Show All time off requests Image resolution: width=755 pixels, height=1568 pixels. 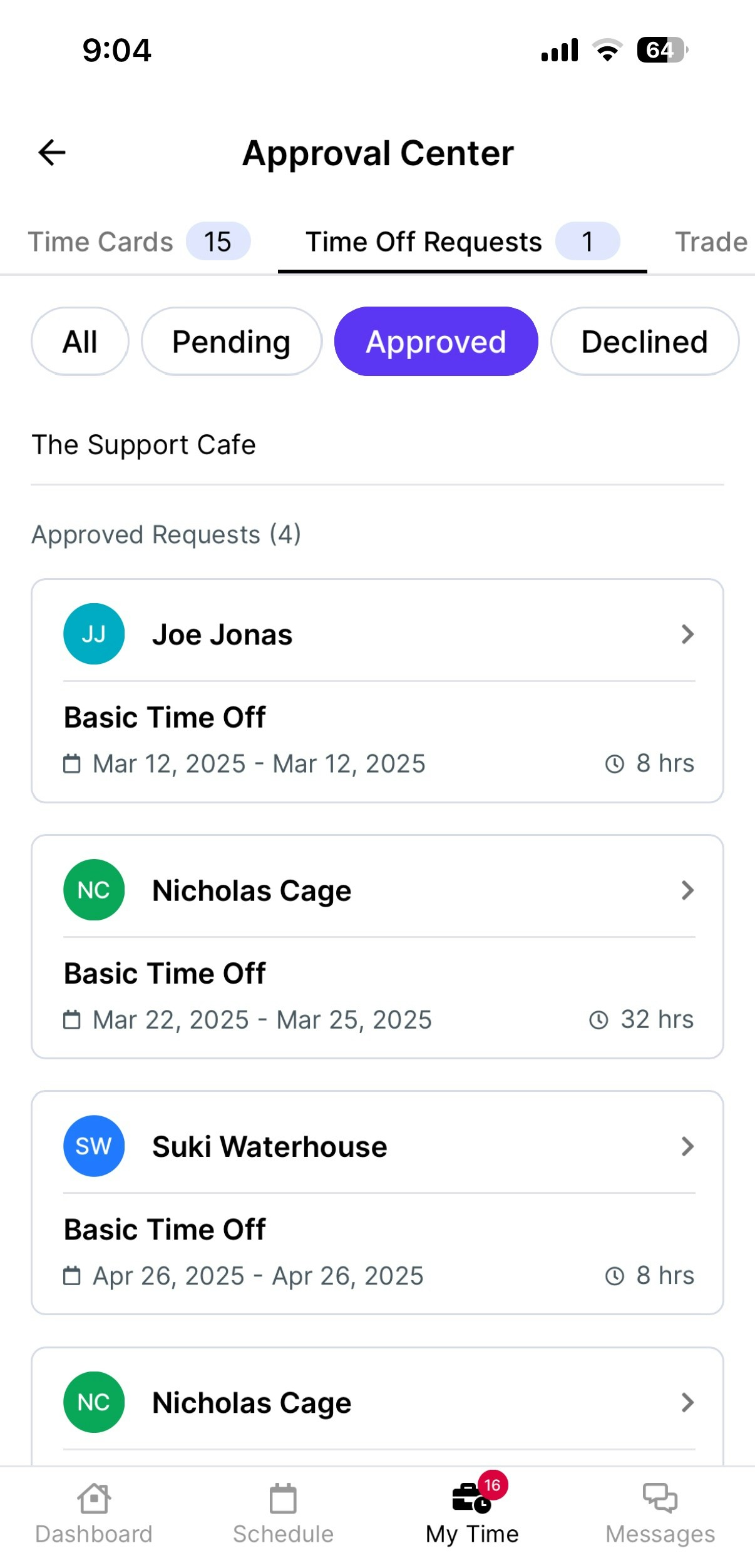click(x=80, y=342)
